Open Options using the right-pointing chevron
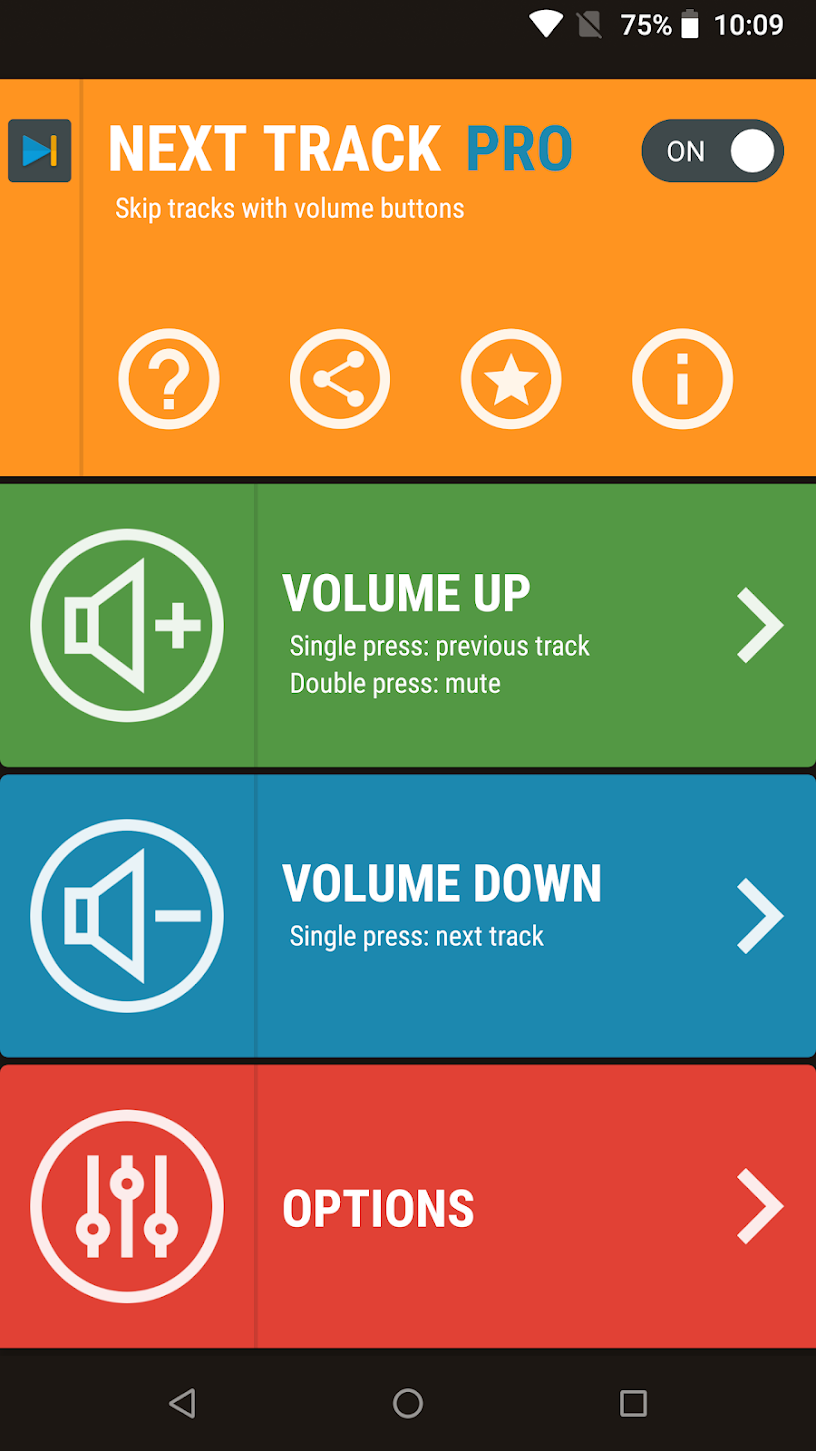 pyautogui.click(x=760, y=1206)
